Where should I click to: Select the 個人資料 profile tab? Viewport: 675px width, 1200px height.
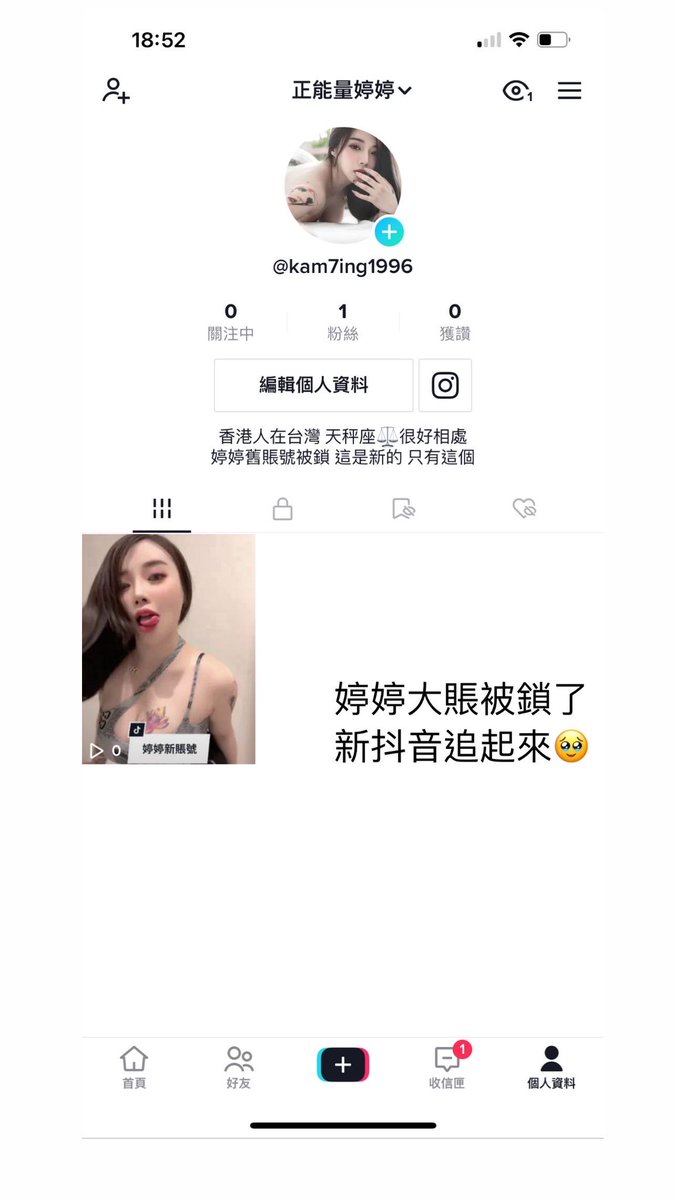pyautogui.click(x=551, y=1067)
